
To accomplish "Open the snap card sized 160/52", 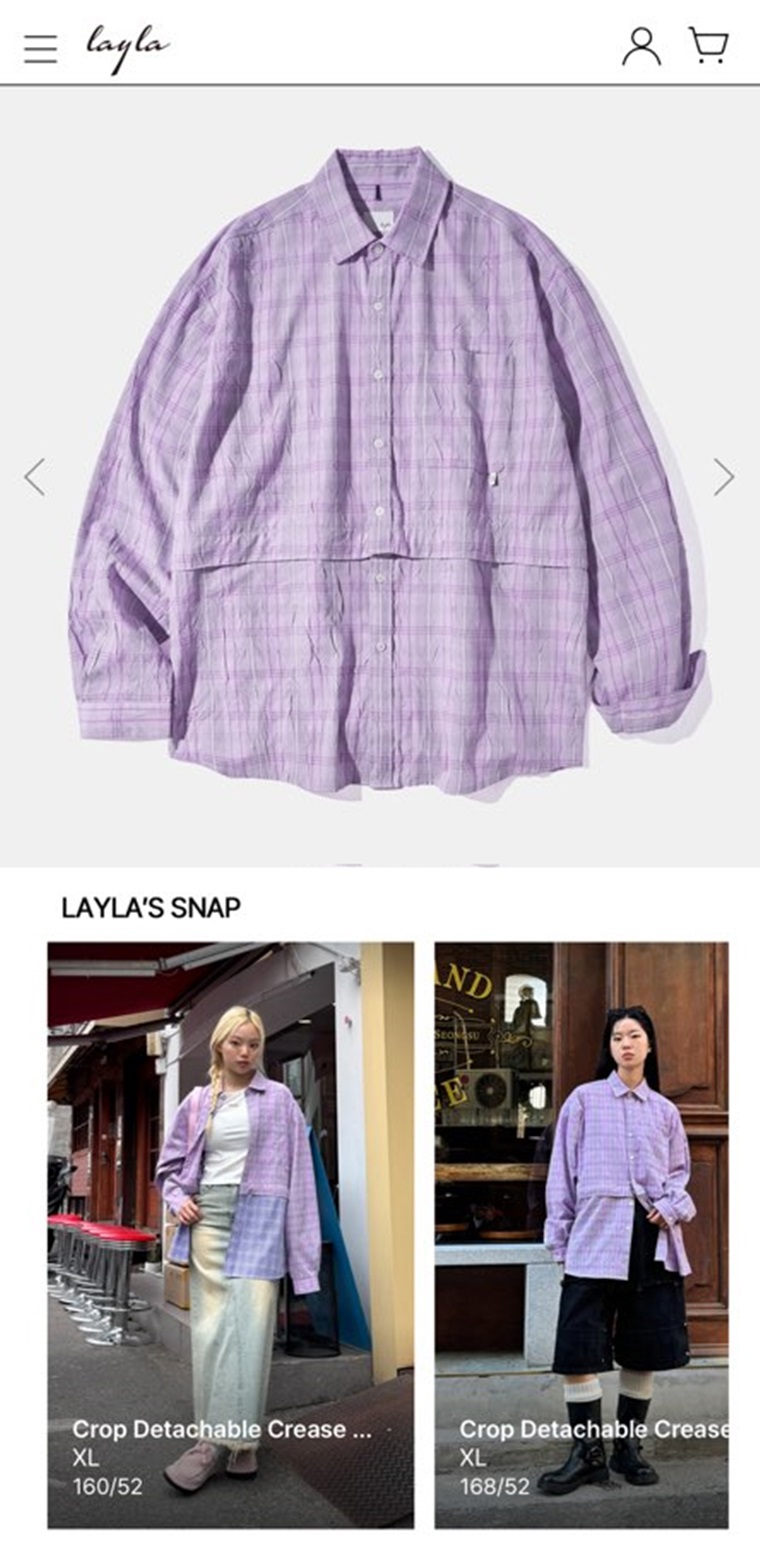I will 231,1235.
